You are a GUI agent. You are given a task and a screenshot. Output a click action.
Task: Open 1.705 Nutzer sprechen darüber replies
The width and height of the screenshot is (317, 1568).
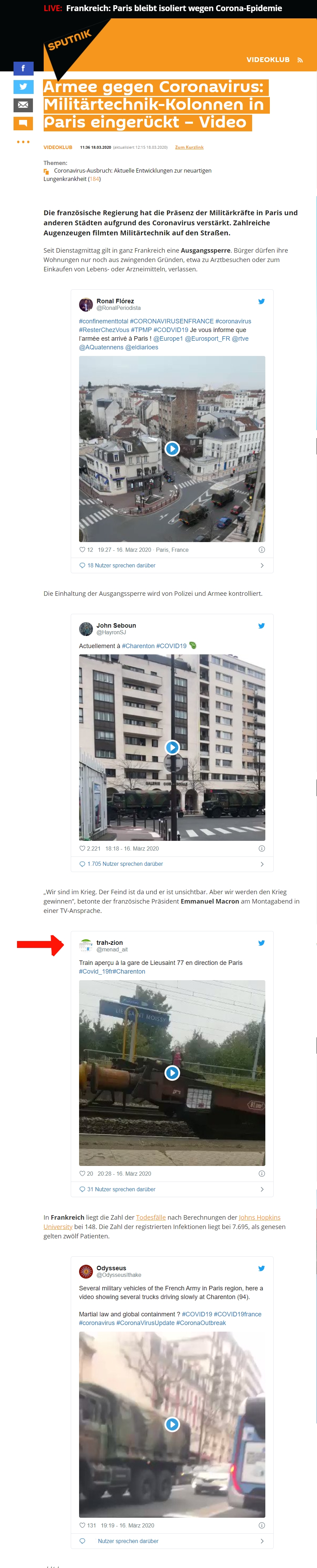(x=125, y=864)
